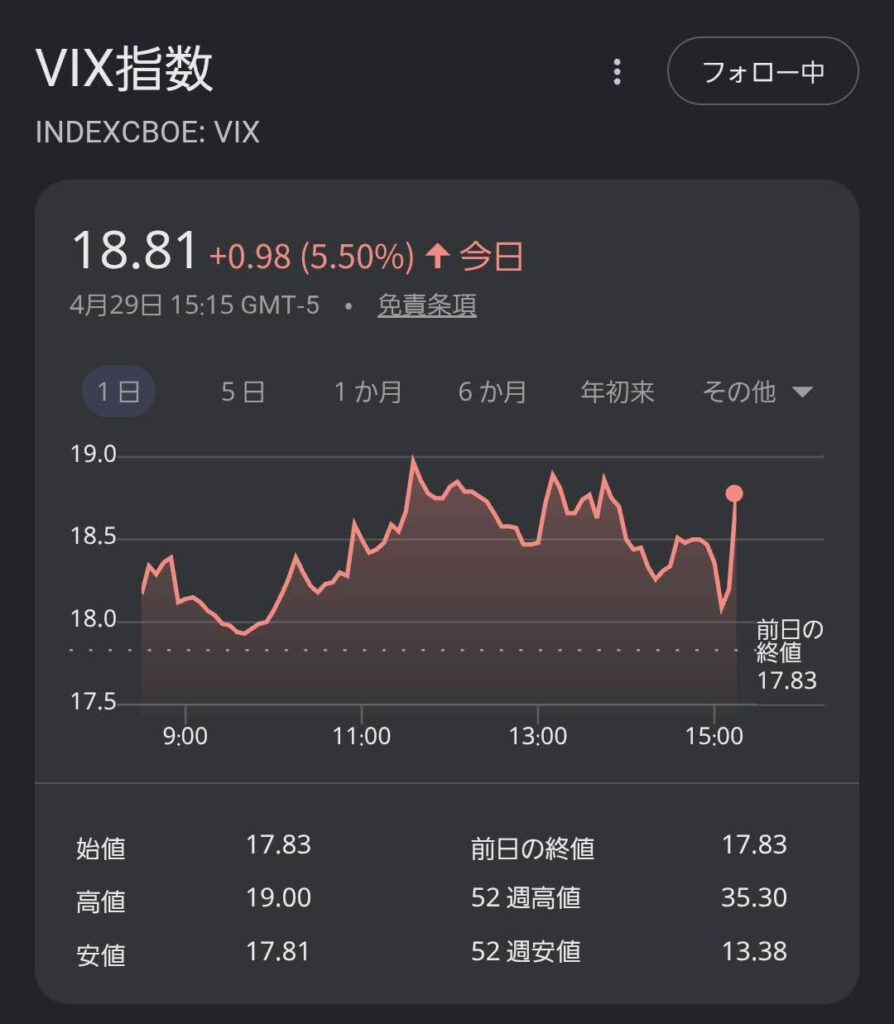Open the three-dot overflow menu

(617, 72)
